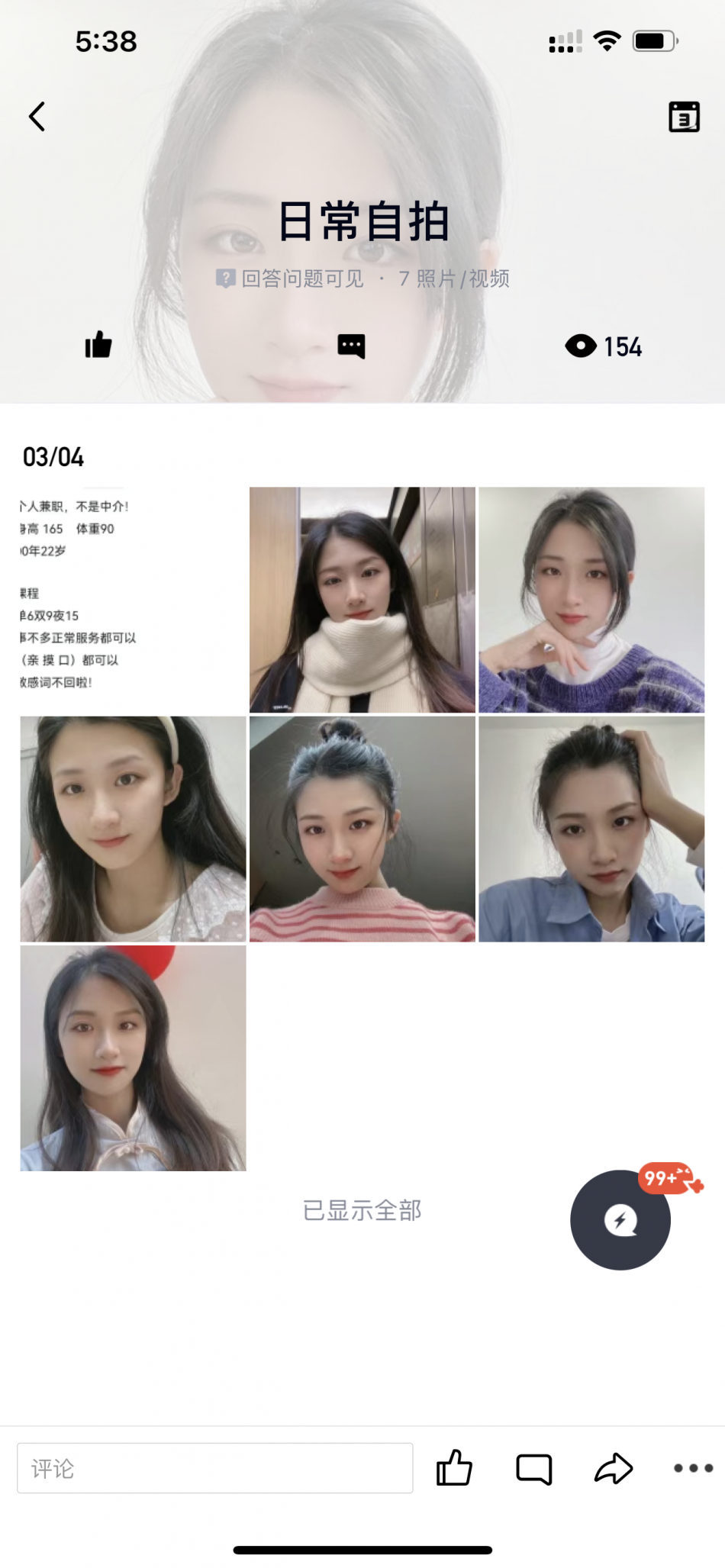
Task: Share this album with the arrow icon
Action: pyautogui.click(x=614, y=1468)
